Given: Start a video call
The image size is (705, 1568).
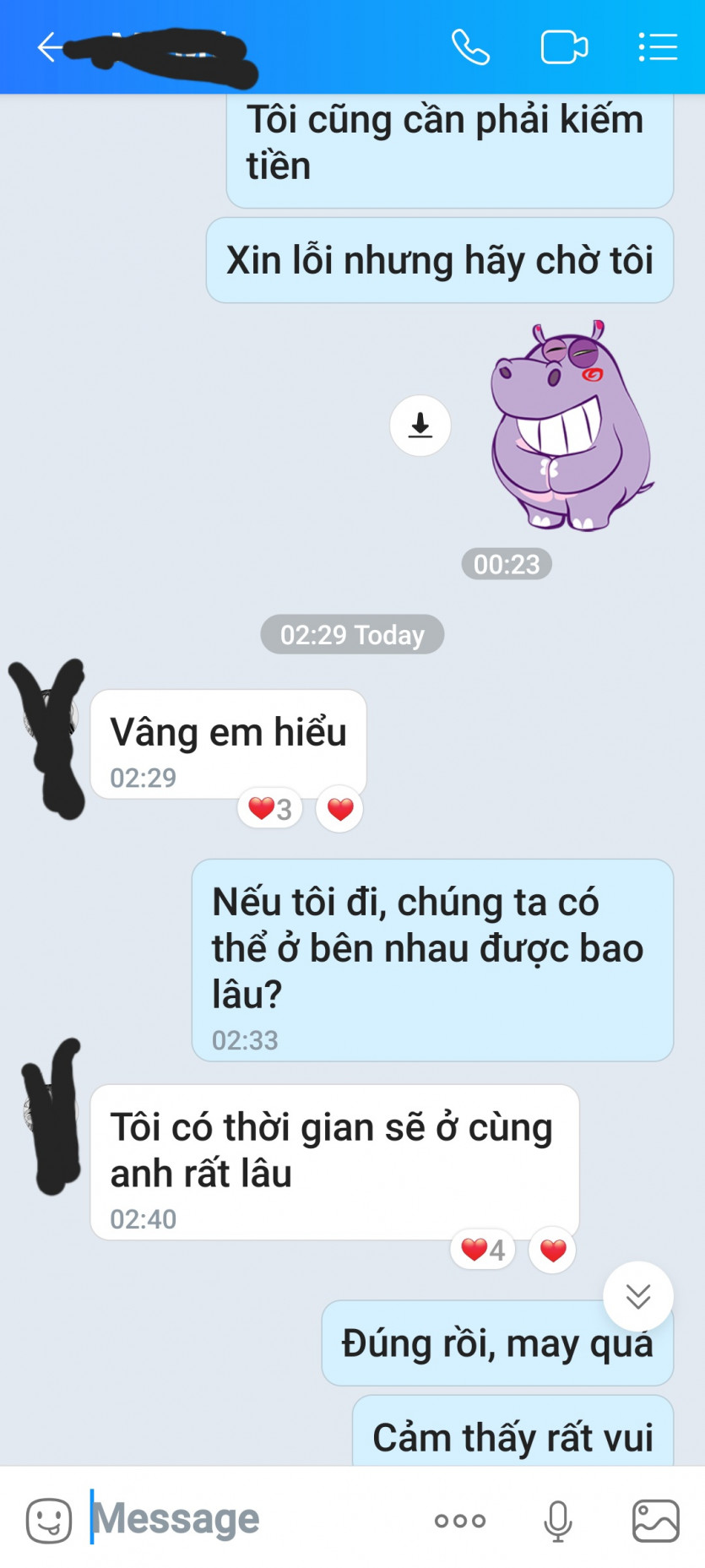Looking at the screenshot, I should click(x=564, y=47).
